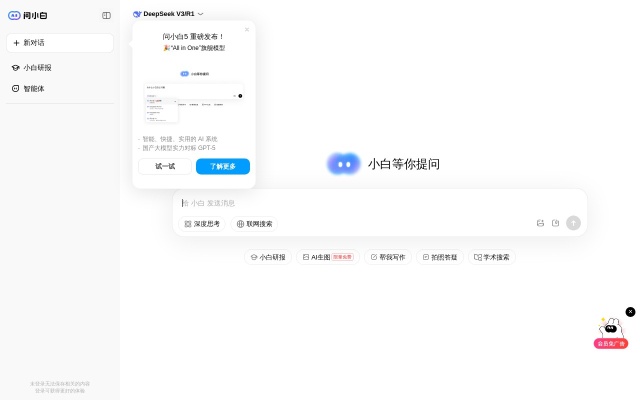Expand the DeepSeek V3/R1 model dropdown
Screen dimensions: 640x400
(x=168, y=14)
